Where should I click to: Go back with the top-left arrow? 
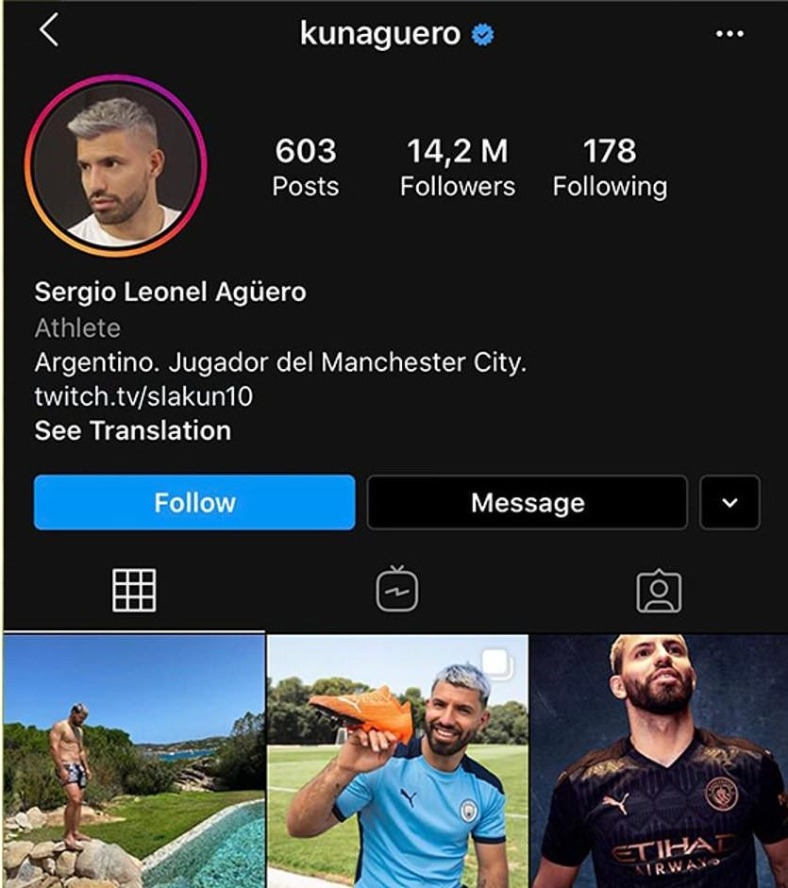tap(48, 32)
